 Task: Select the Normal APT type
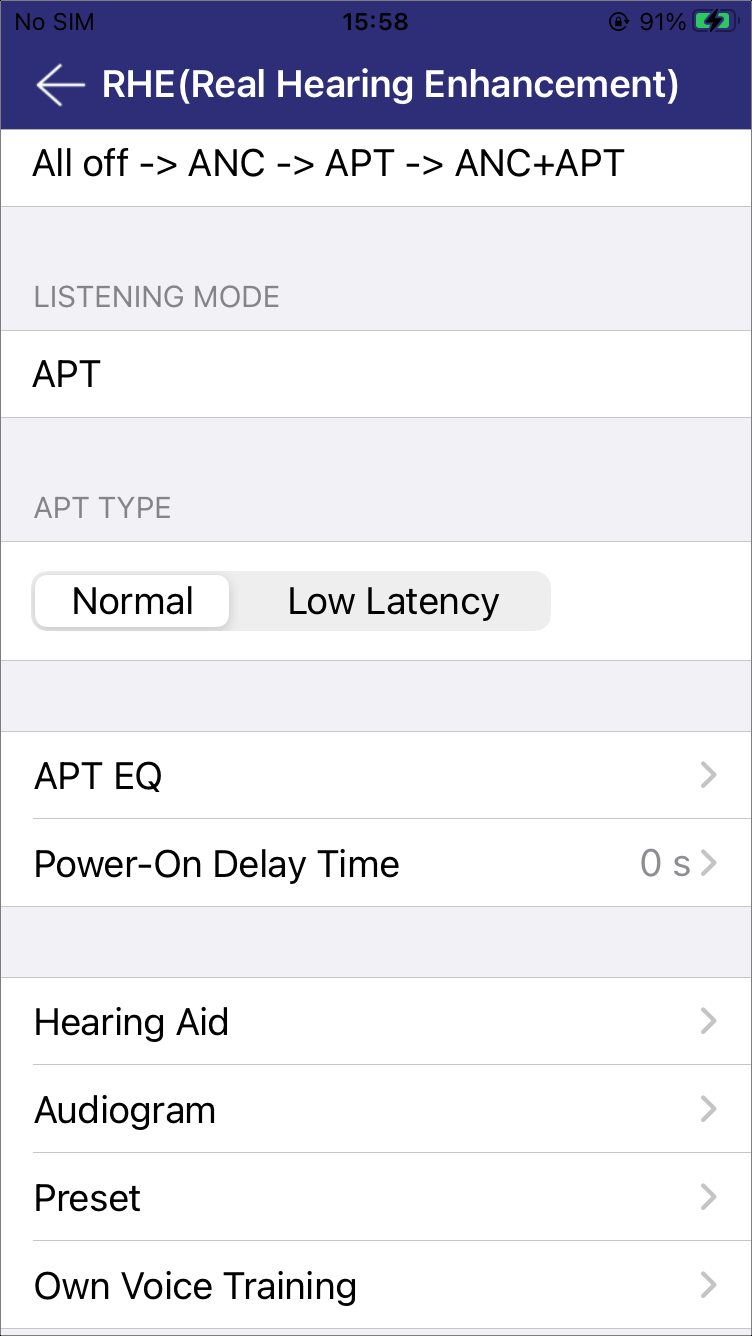(x=132, y=601)
